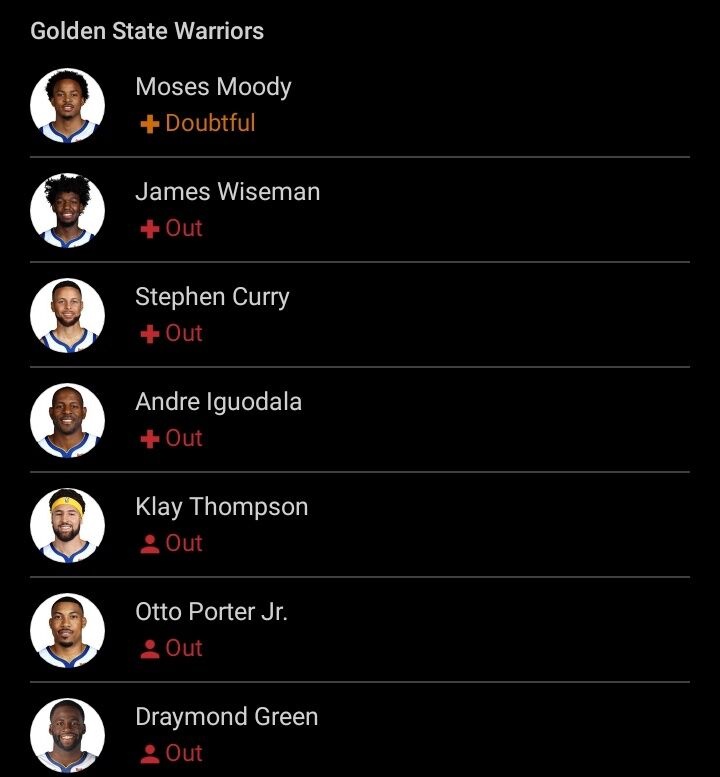
Task: Open Klay Thompson's player row
Action: (221, 507)
